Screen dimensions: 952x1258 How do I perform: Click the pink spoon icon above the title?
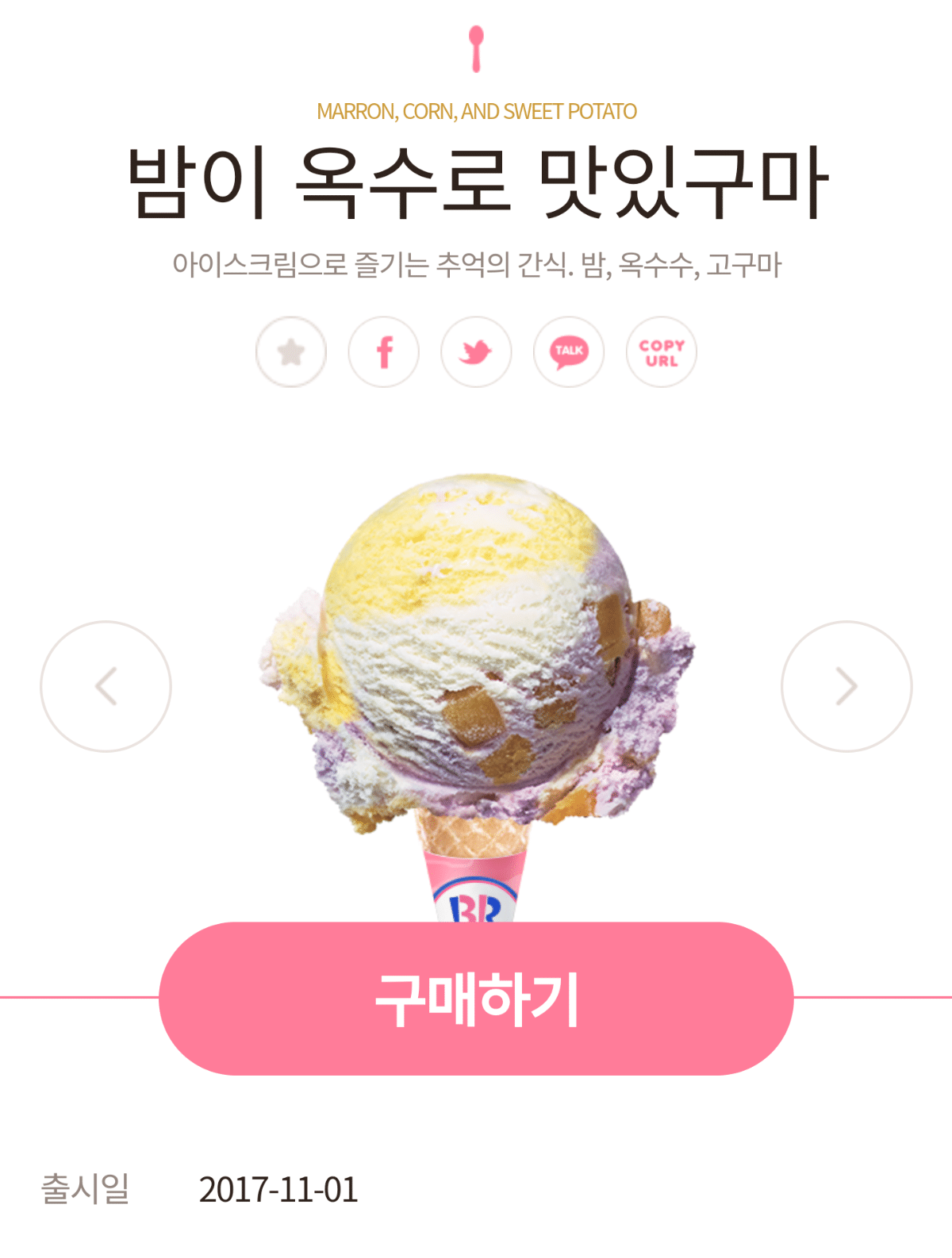[476, 48]
